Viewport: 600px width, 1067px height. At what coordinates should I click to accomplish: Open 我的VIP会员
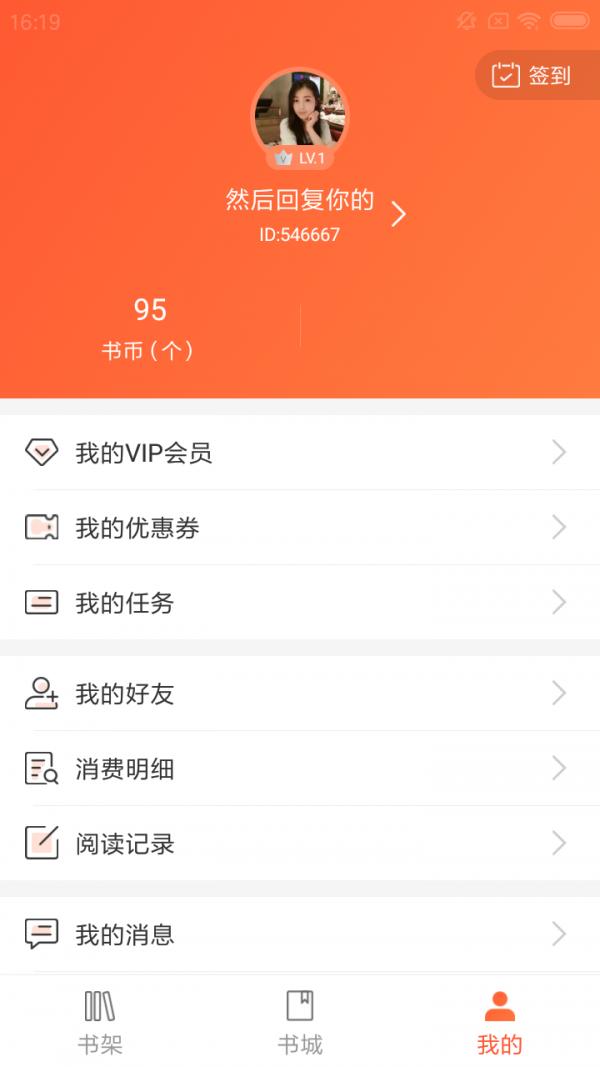point(300,453)
